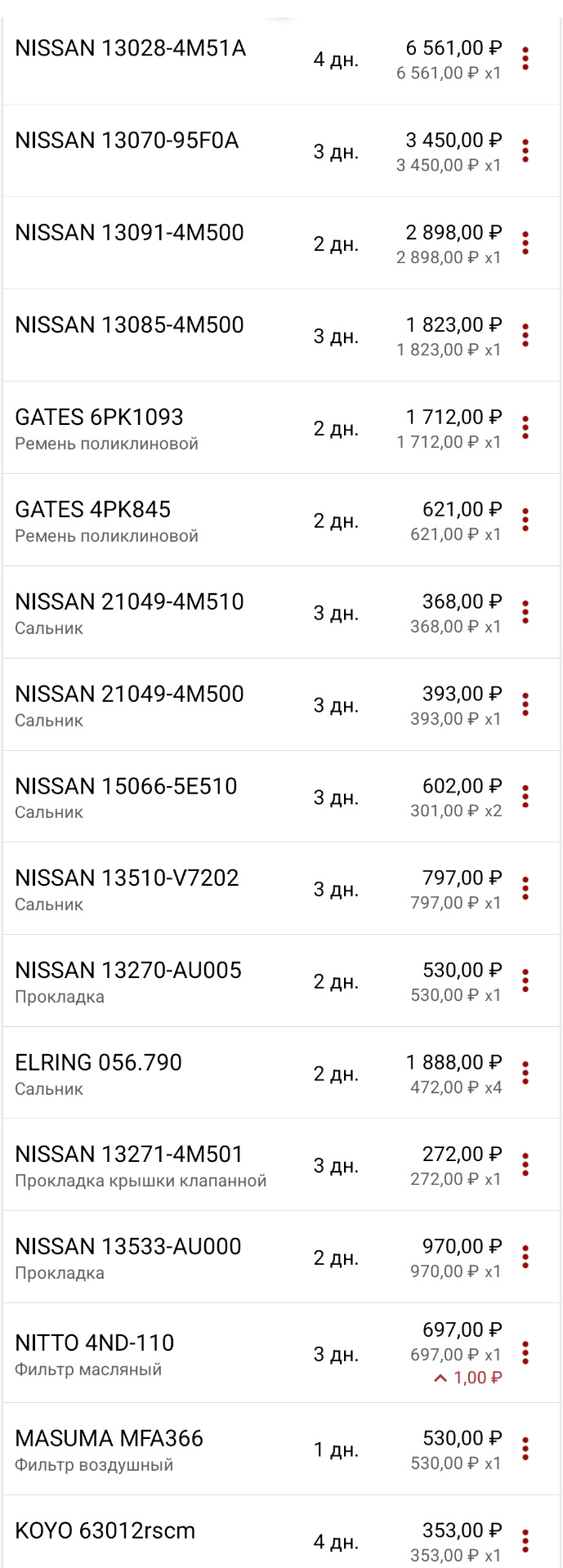Show more actions for GATES 6PK1093
Viewport: 563px width, 1568px height.
(525, 427)
